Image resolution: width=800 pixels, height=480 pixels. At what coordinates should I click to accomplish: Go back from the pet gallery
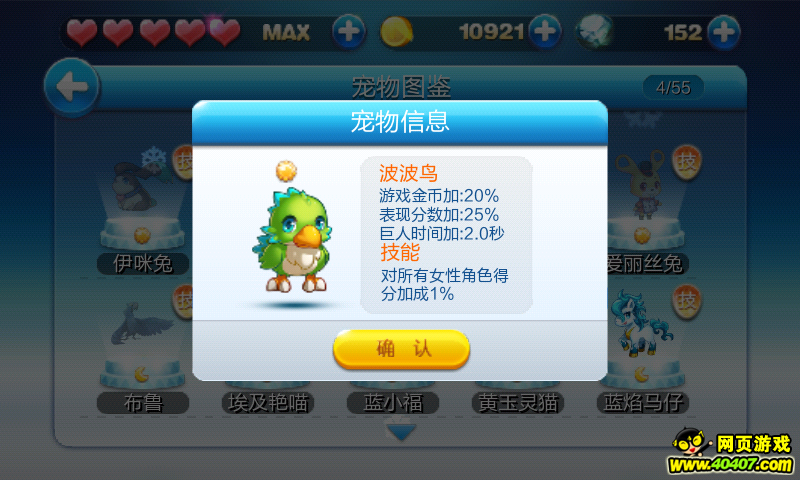72,88
